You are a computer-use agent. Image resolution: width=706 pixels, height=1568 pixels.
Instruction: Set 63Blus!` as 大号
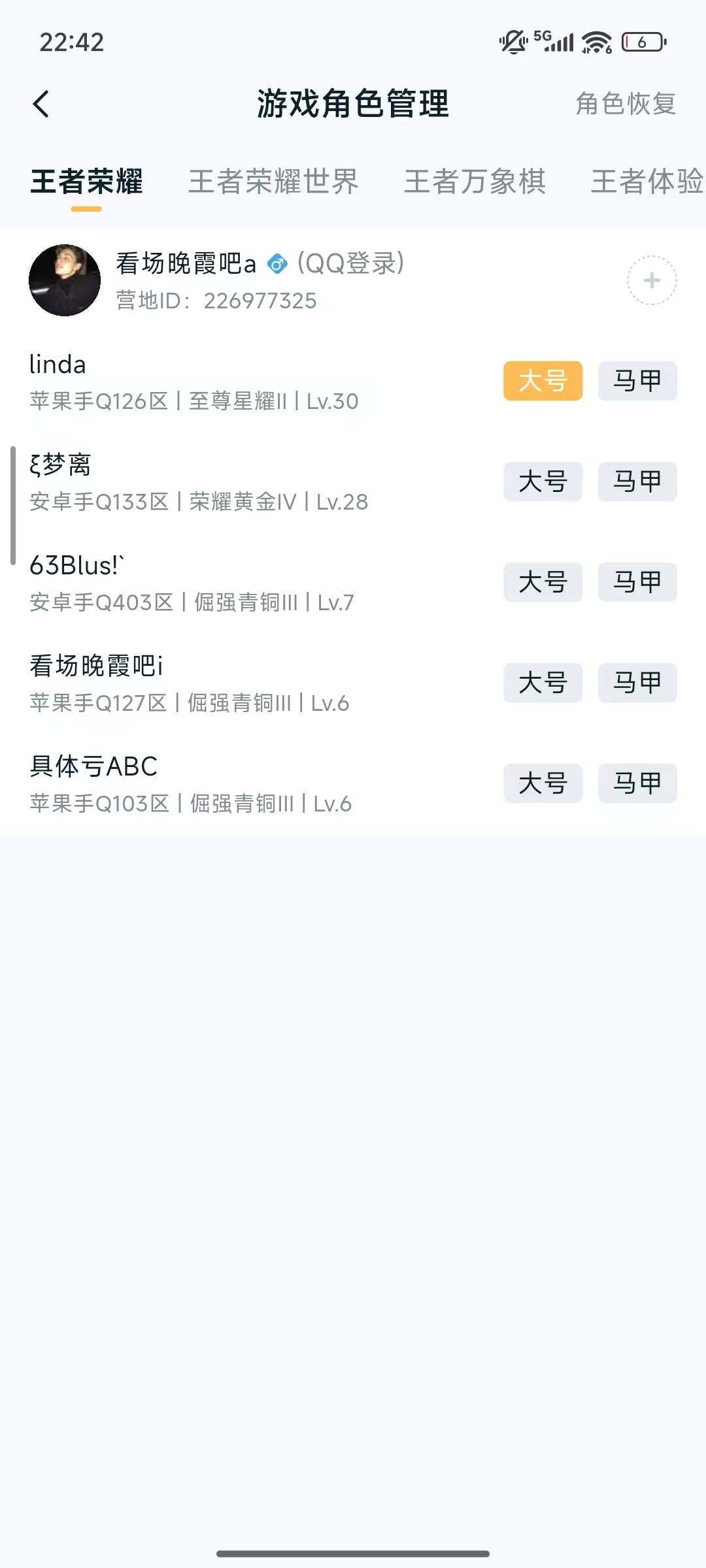543,583
